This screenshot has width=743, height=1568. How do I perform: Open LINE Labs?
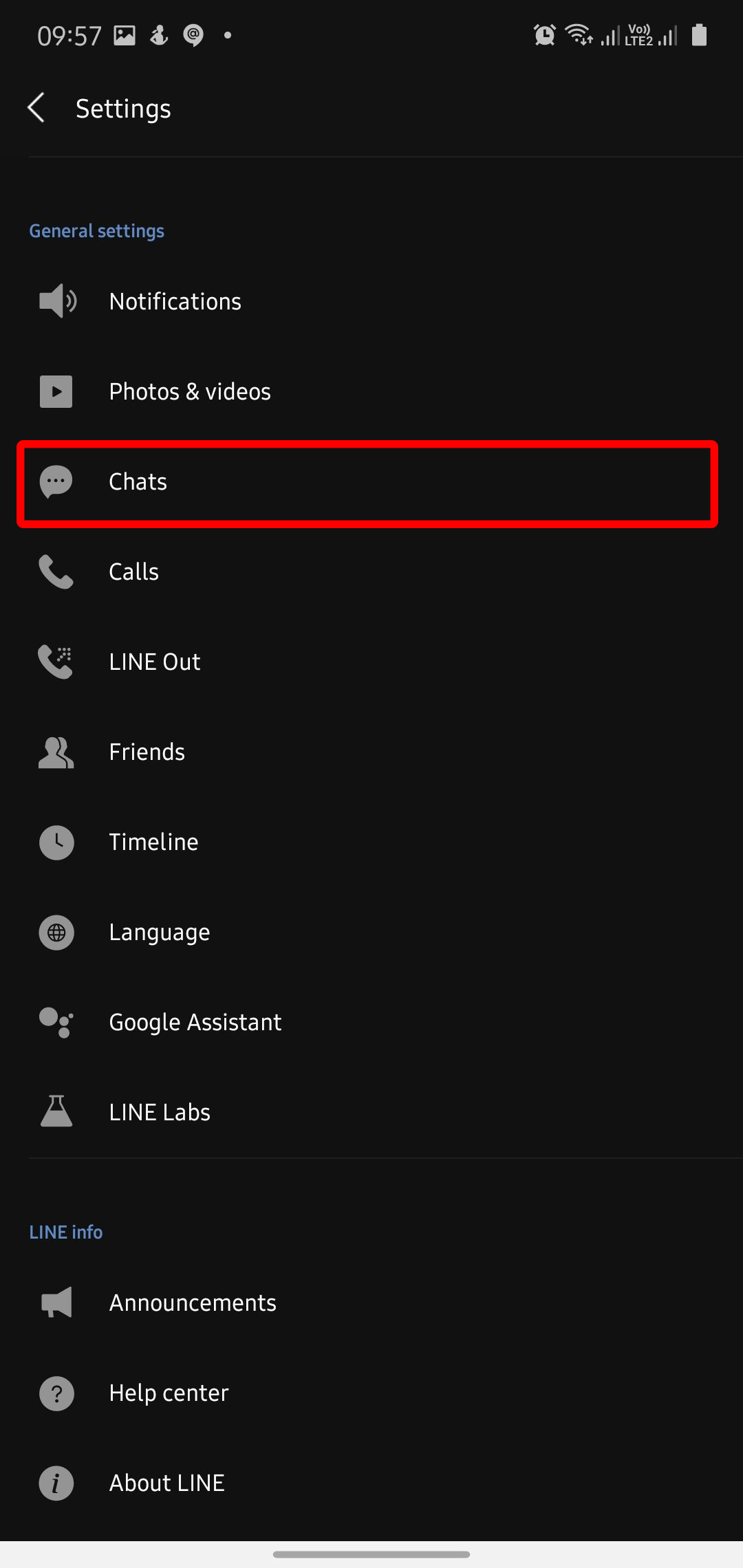pyautogui.click(x=371, y=1112)
